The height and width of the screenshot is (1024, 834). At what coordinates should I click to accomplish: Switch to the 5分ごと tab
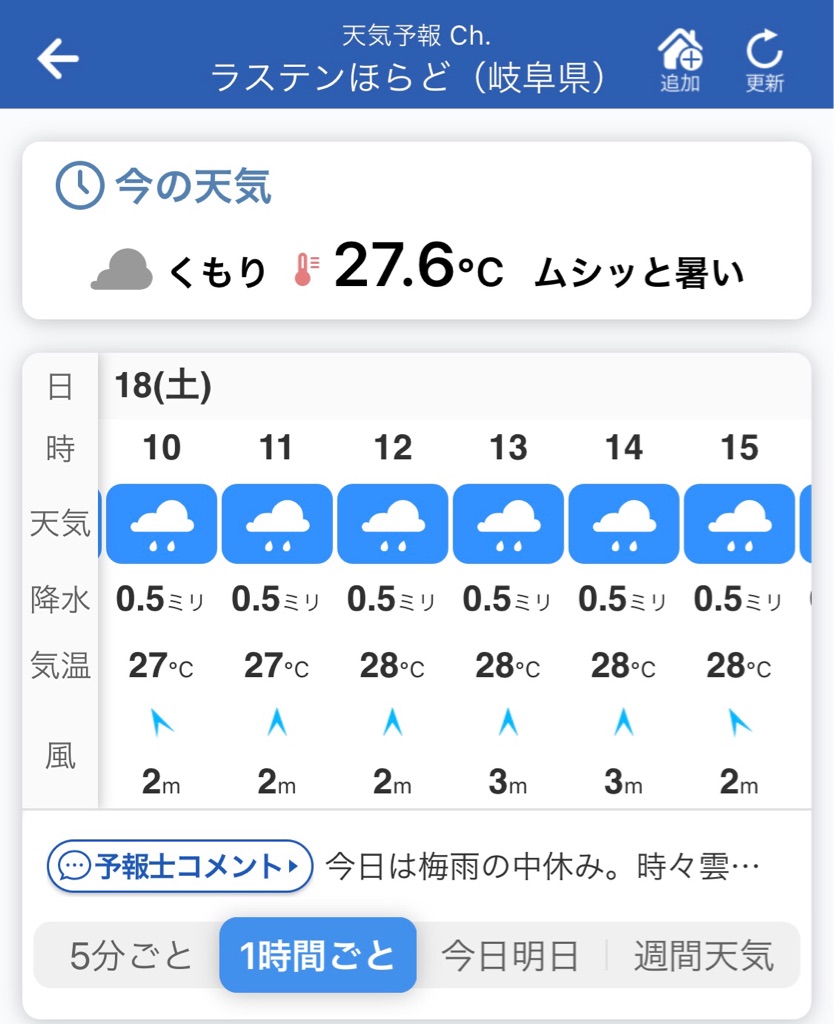[x=130, y=956]
